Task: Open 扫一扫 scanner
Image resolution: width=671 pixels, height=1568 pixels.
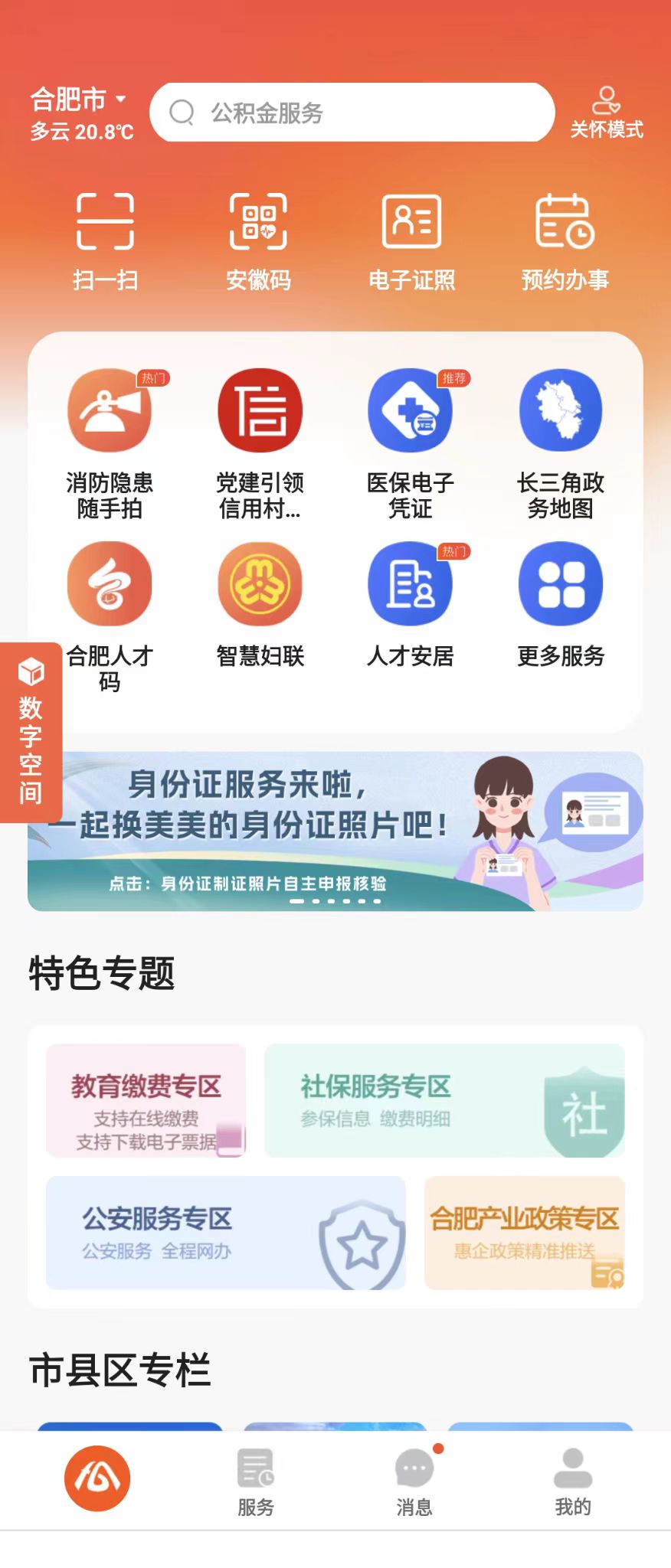Action: click(106, 240)
